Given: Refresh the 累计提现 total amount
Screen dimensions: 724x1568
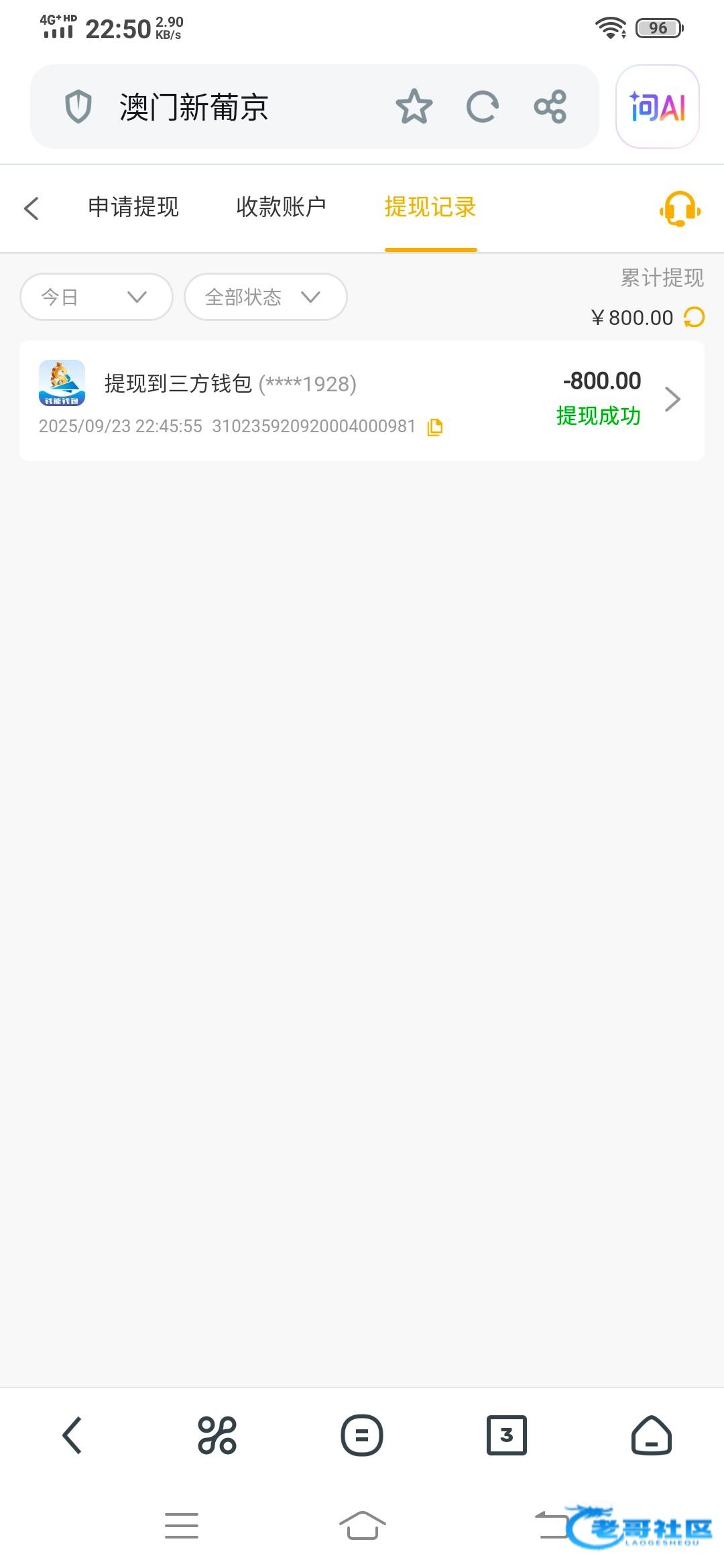Looking at the screenshot, I should click(x=695, y=317).
